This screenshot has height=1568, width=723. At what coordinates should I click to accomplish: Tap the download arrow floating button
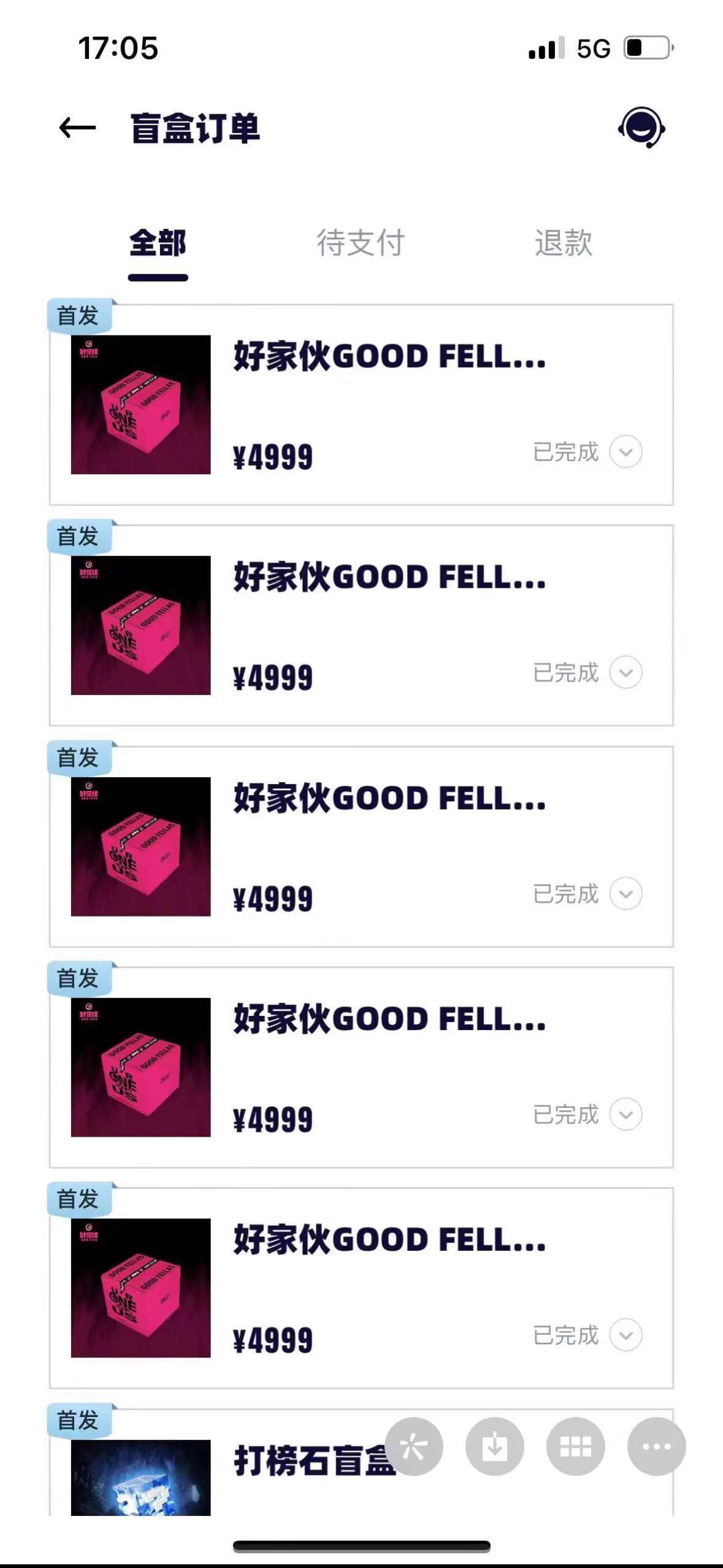point(495,1447)
